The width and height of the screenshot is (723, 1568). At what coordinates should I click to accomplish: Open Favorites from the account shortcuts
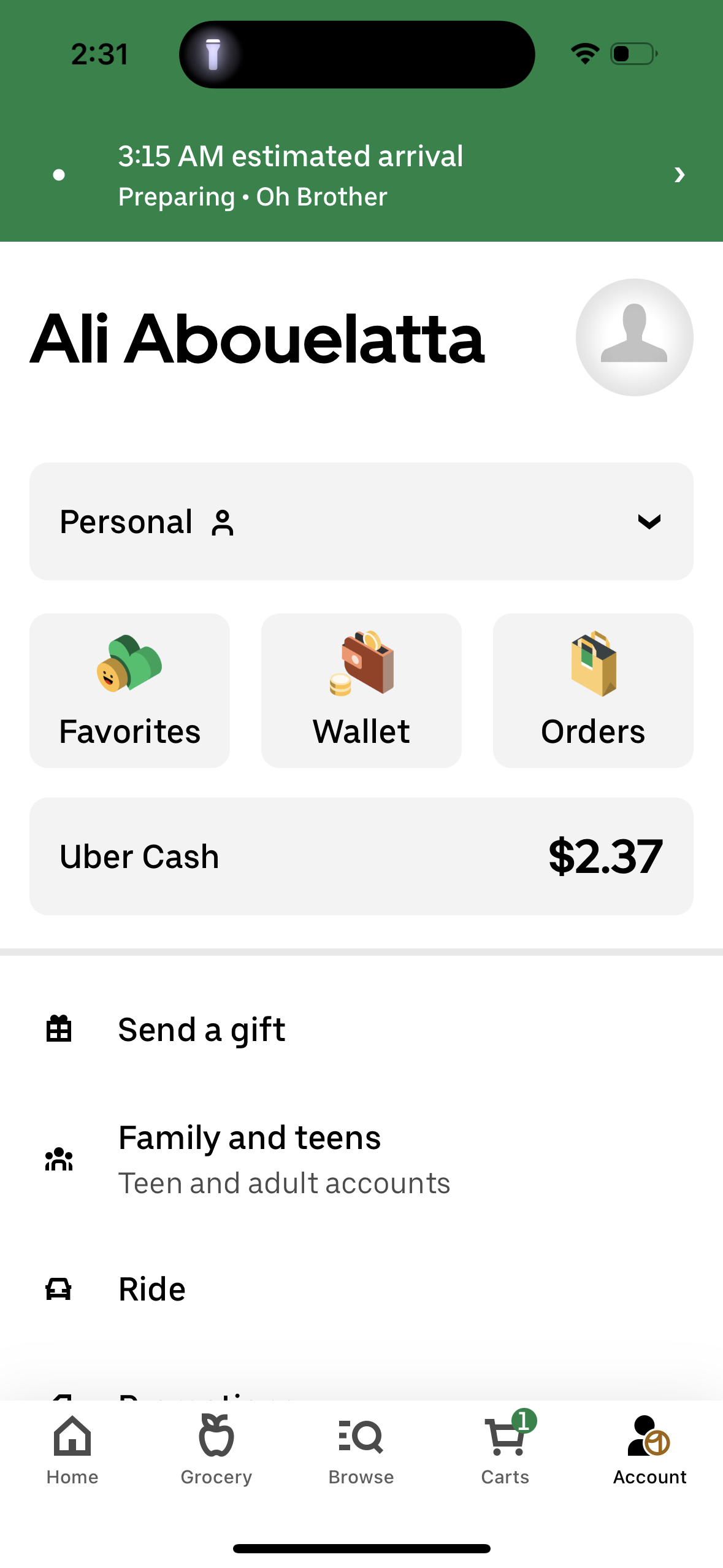pyautogui.click(x=129, y=690)
